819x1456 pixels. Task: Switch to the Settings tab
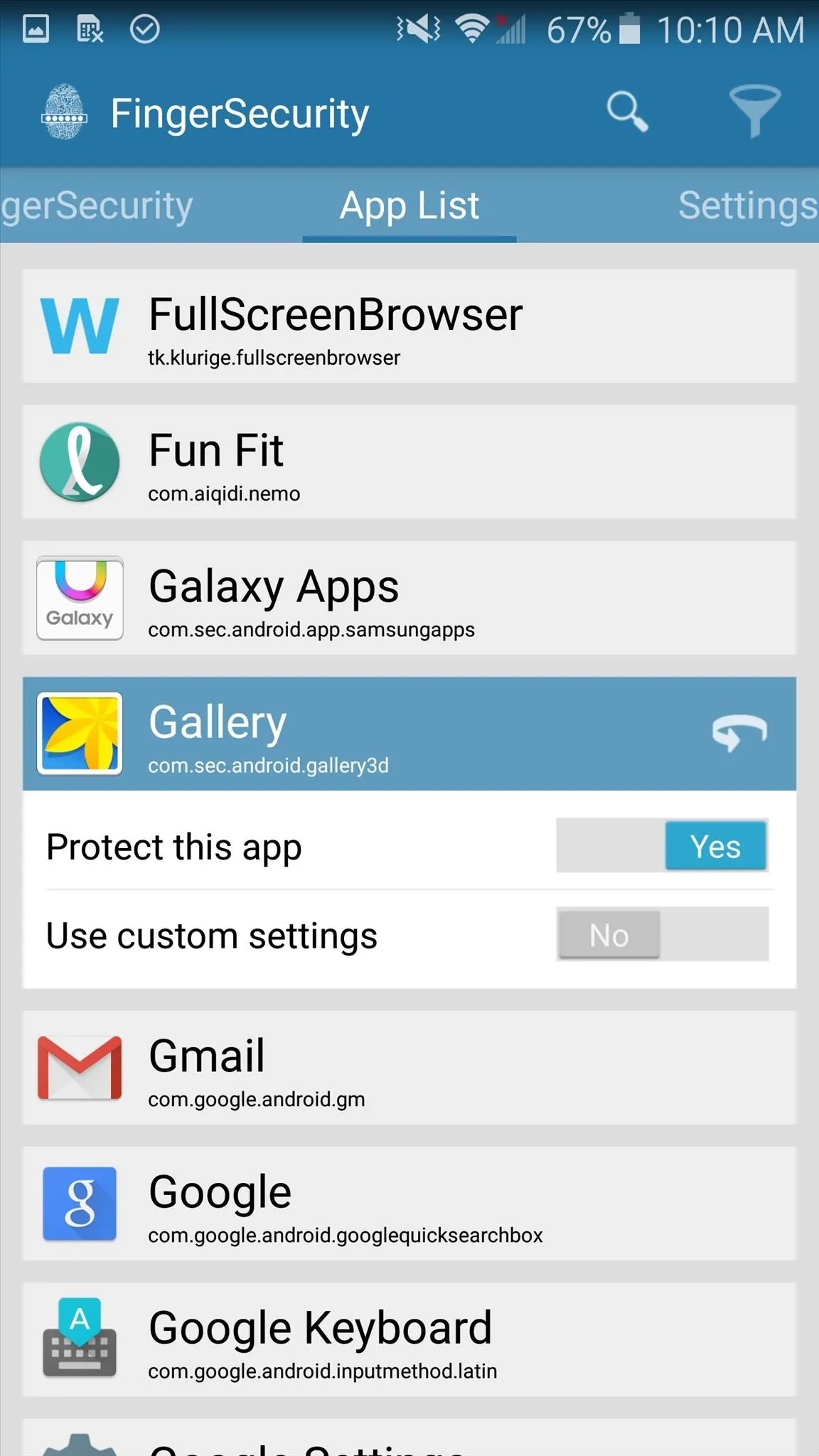pos(748,205)
